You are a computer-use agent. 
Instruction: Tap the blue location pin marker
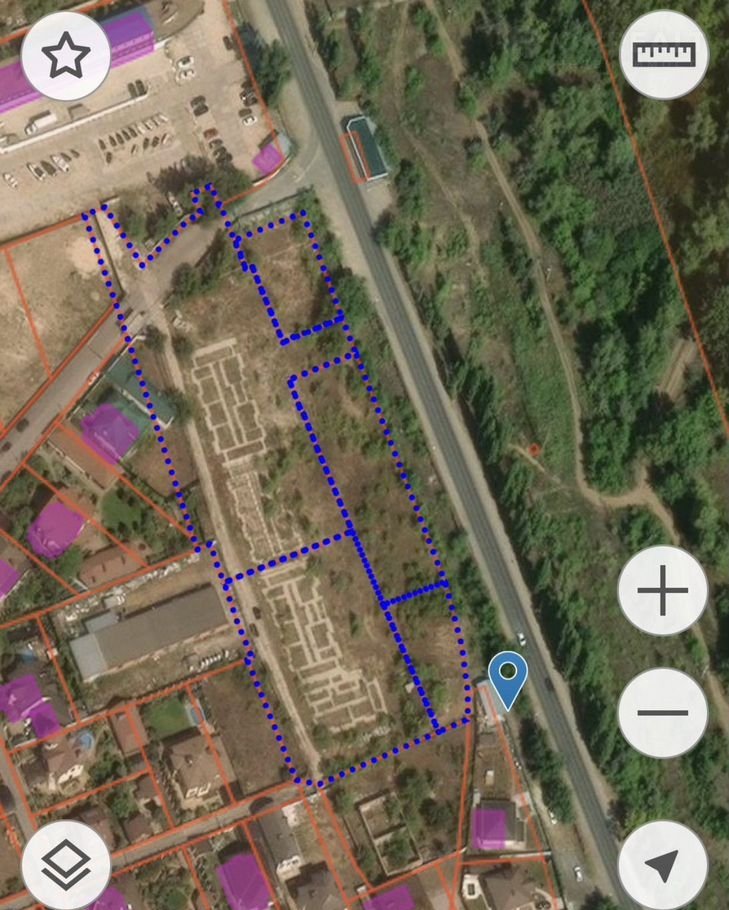(x=509, y=676)
